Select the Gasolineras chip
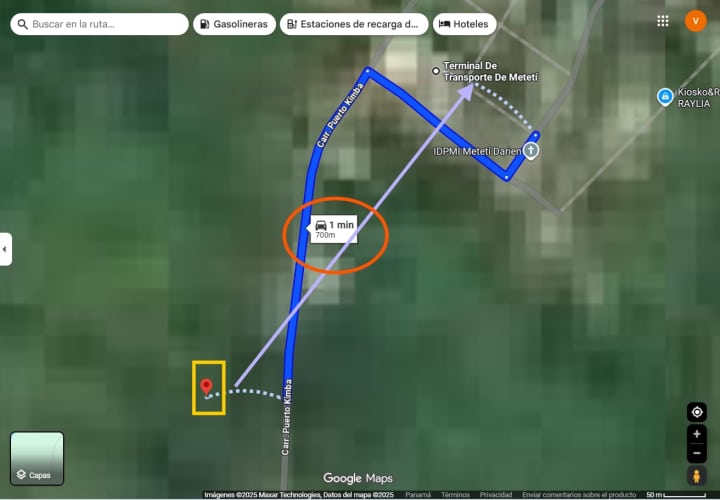720x500 pixels. point(232,24)
